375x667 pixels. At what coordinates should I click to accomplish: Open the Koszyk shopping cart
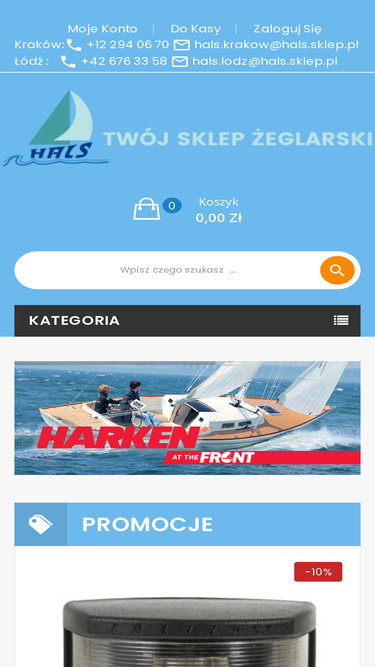point(188,210)
